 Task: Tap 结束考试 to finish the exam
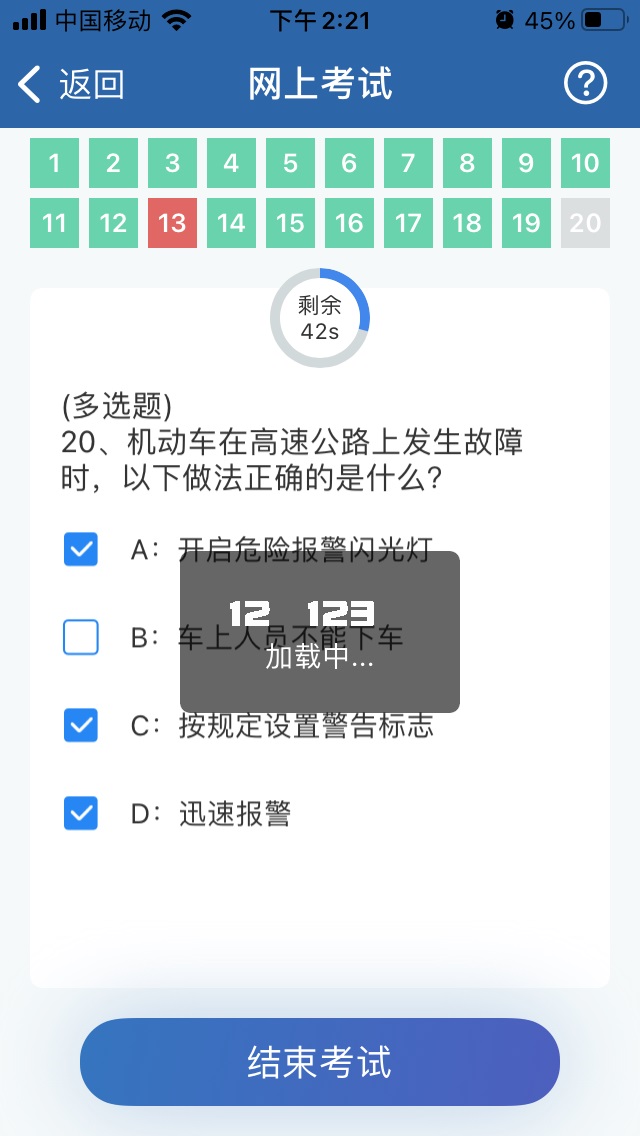coord(320,1062)
